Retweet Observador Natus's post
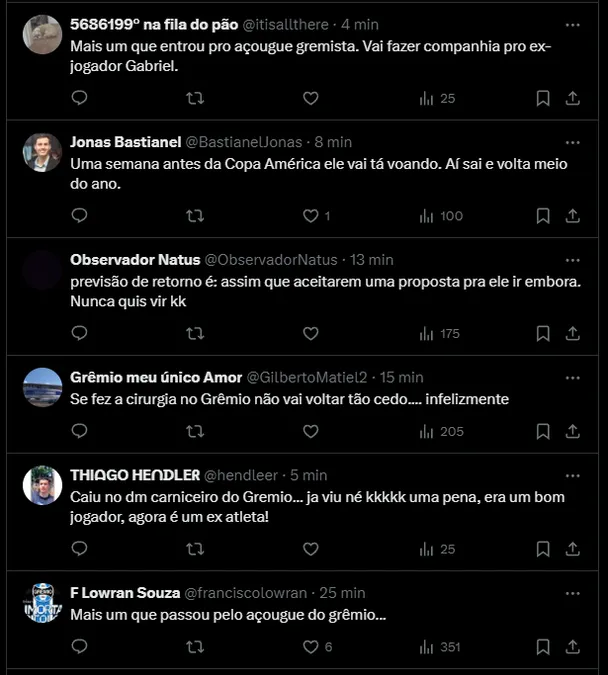This screenshot has width=608, height=675. pos(196,333)
